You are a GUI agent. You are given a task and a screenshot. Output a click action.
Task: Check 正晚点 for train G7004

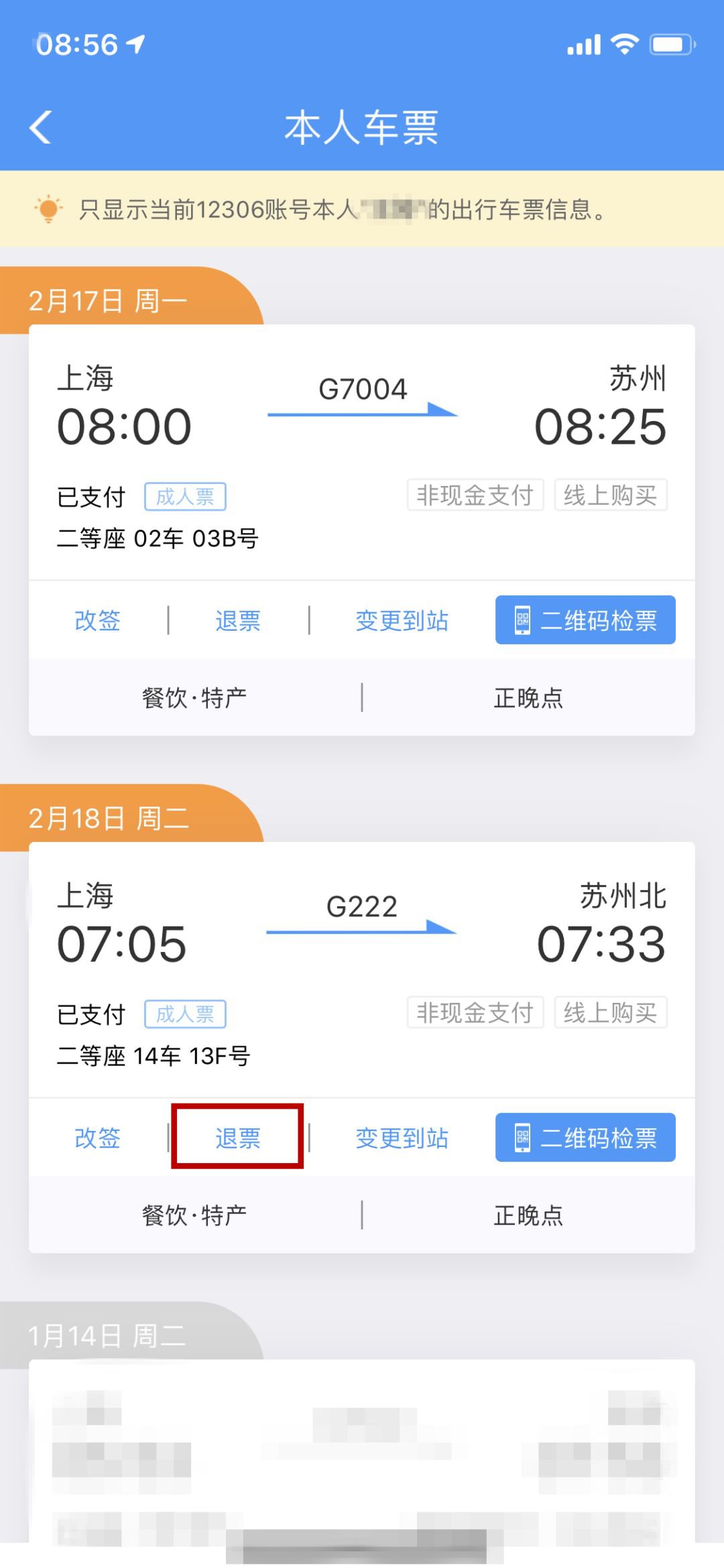pyautogui.click(x=528, y=698)
